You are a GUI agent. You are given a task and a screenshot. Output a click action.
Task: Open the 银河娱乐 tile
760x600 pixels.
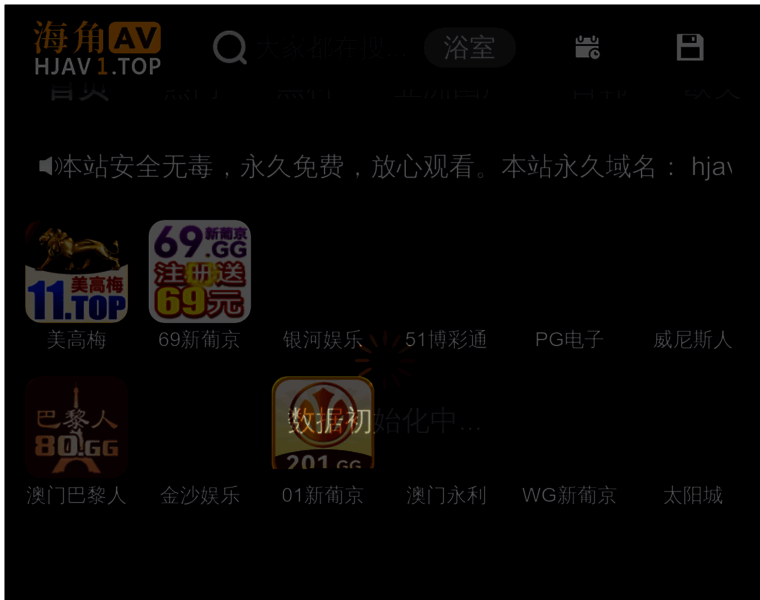(x=322, y=272)
